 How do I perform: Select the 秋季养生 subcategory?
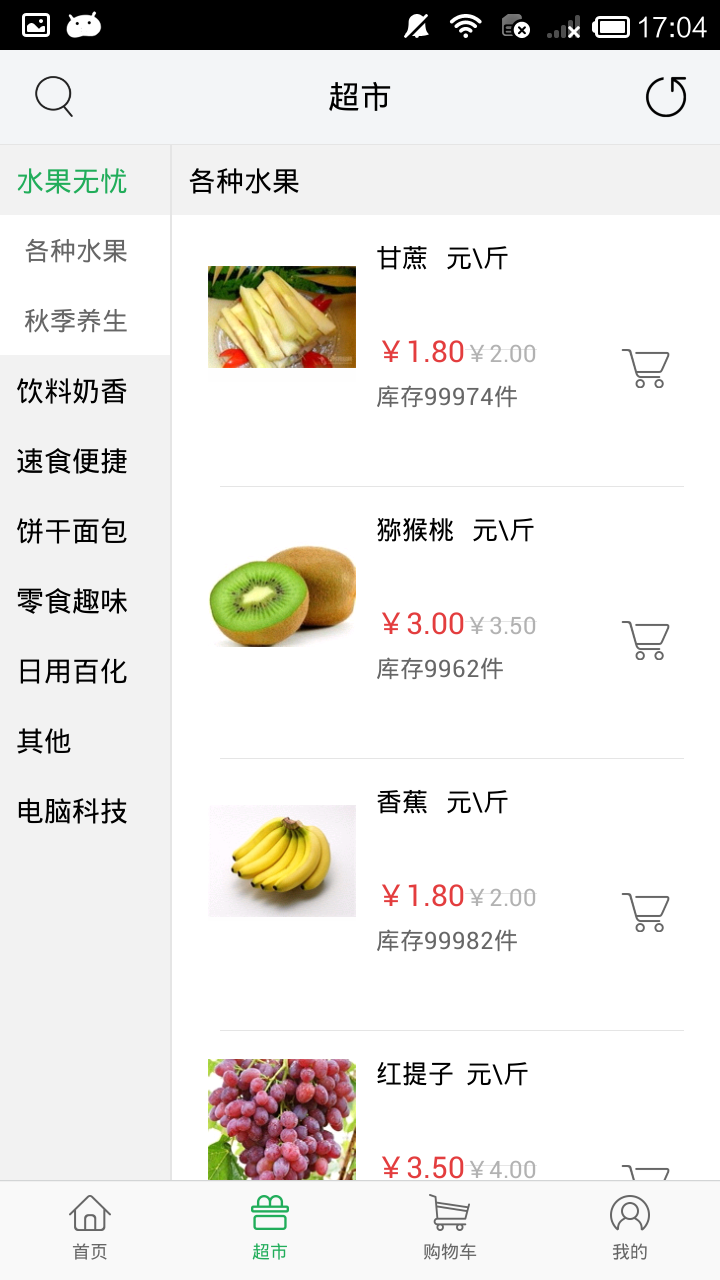coord(76,321)
